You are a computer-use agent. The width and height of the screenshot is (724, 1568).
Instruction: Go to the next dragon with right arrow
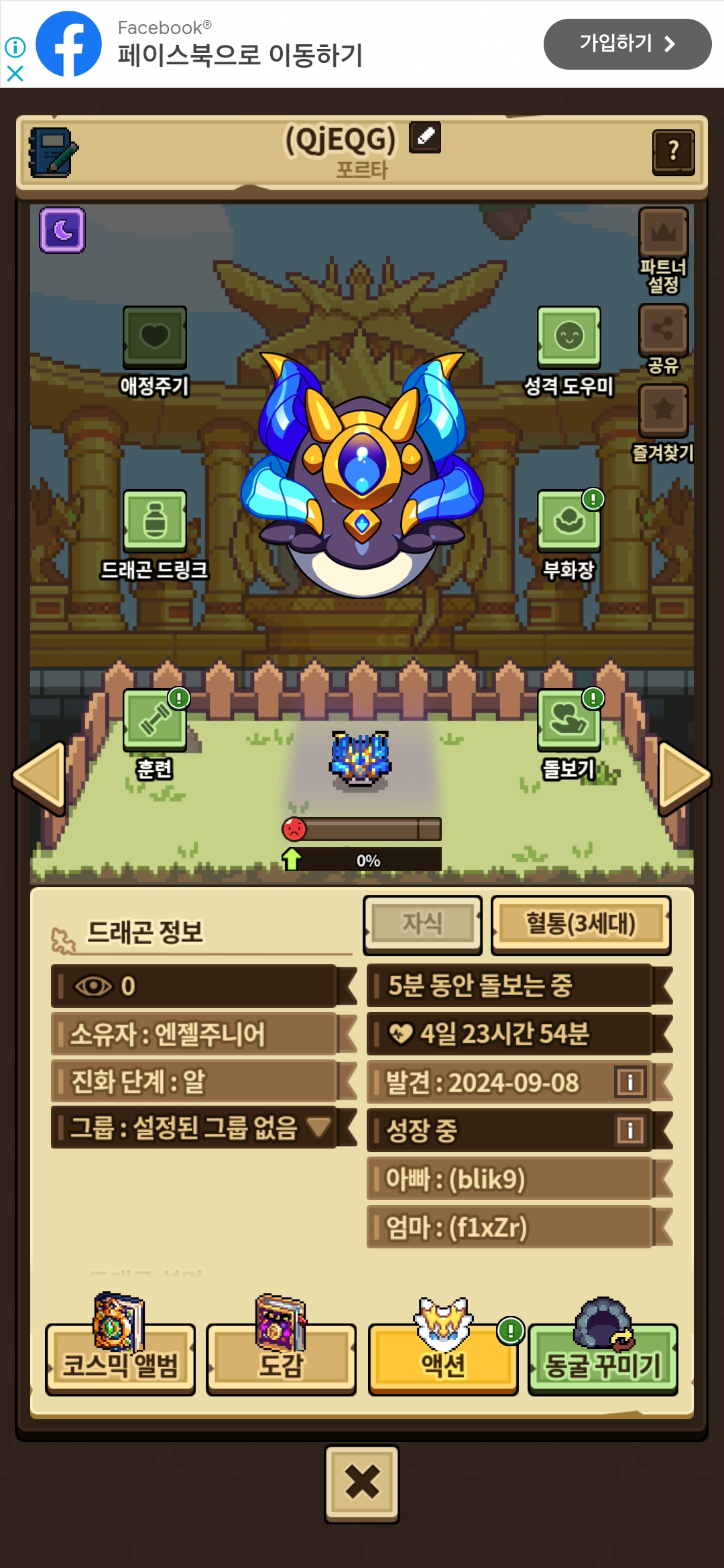(x=684, y=777)
